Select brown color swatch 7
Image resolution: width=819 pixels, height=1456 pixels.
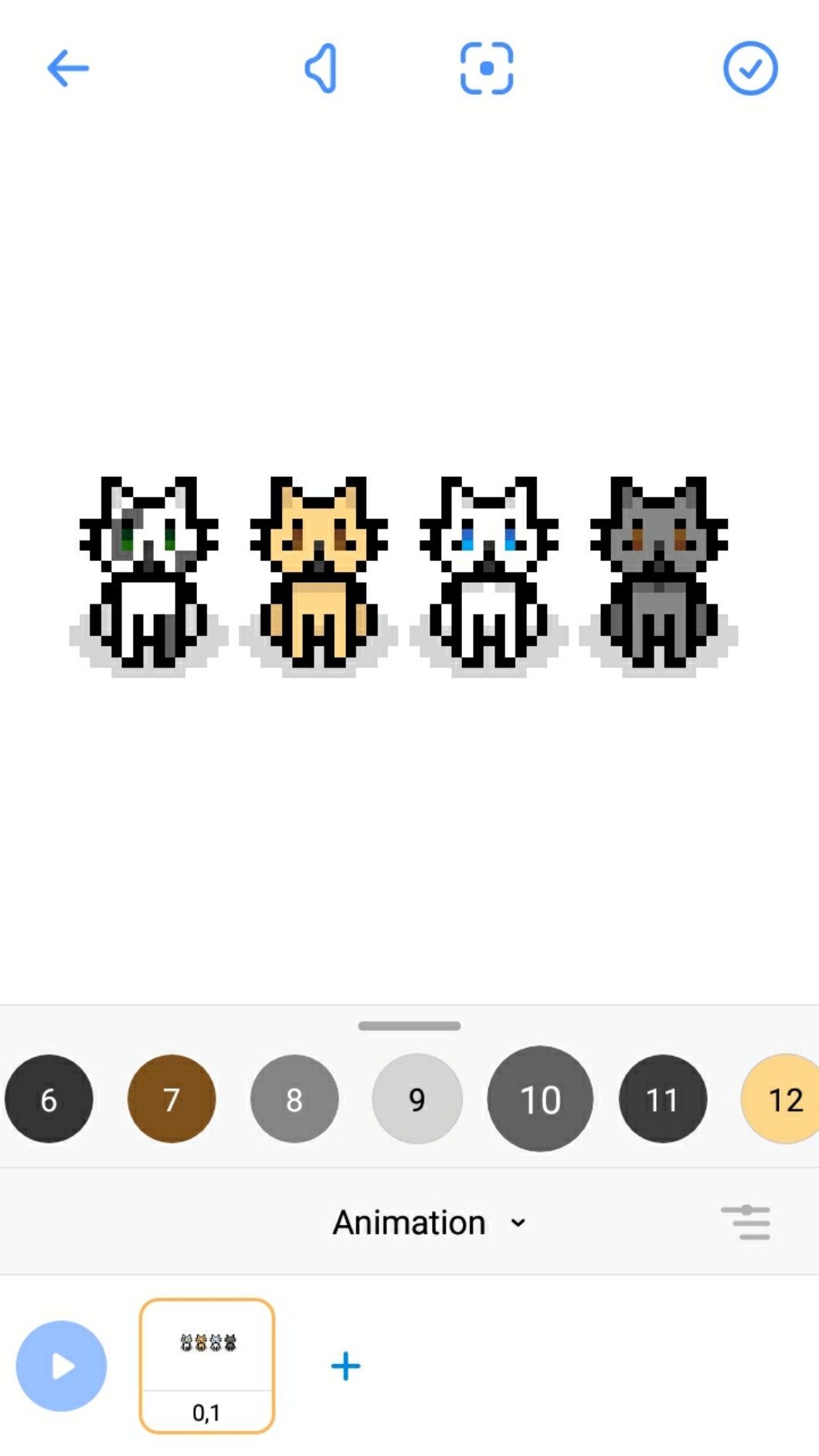[172, 1098]
